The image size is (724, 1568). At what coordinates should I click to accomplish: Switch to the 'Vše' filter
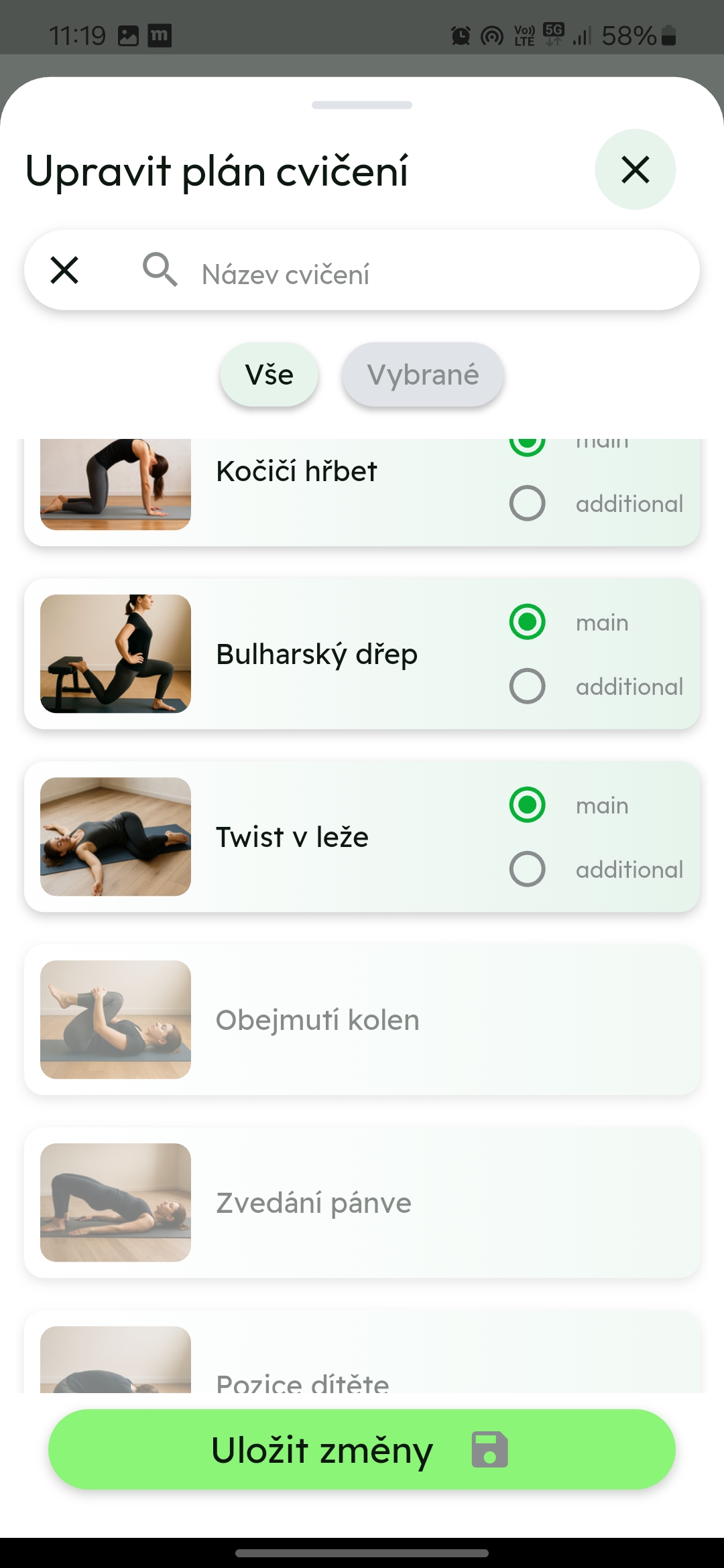[x=269, y=374]
